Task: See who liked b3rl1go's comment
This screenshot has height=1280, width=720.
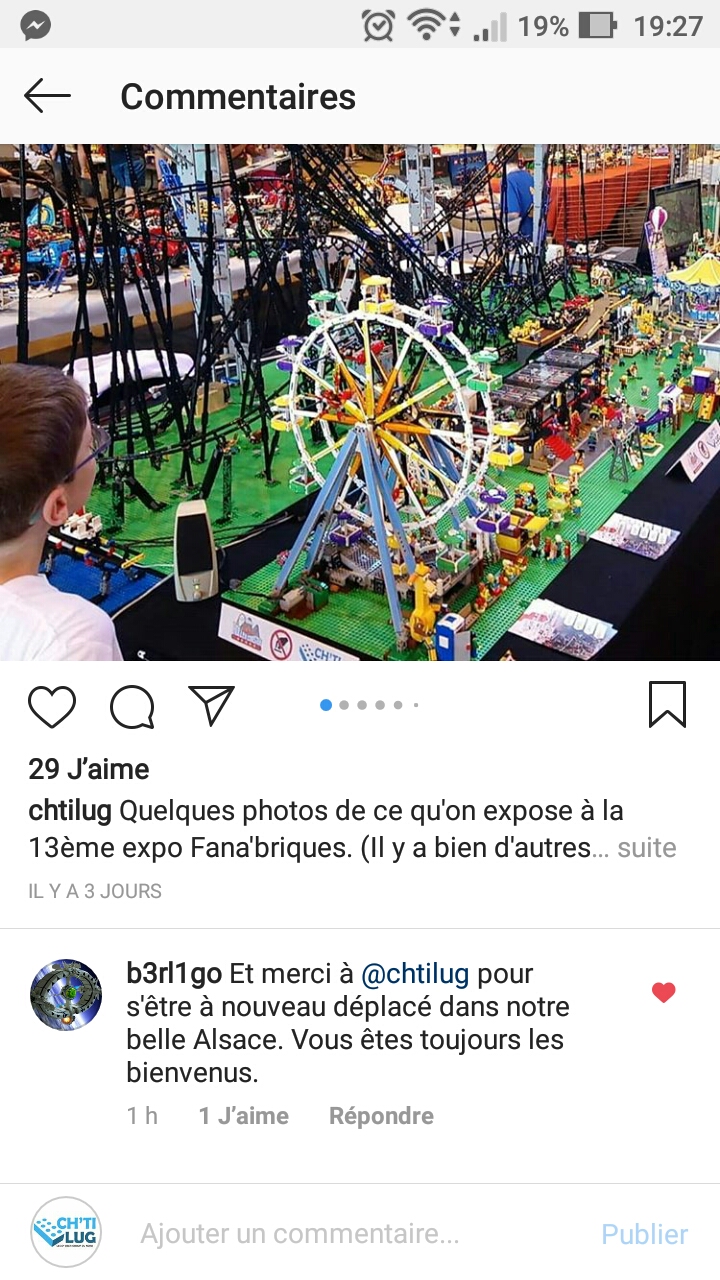Action: click(x=243, y=1116)
